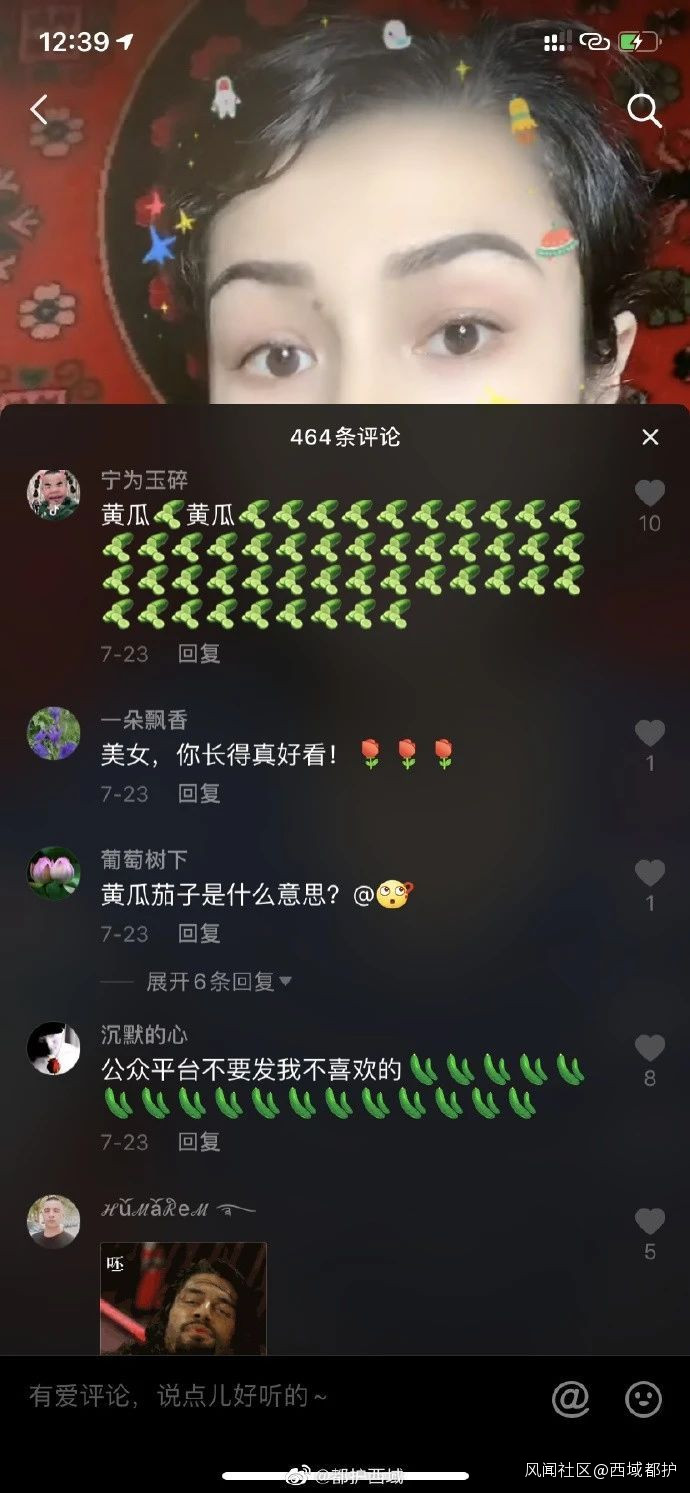The height and width of the screenshot is (1493, 690).
Task: Open 沉默的心's profile avatar
Action: tap(53, 1048)
